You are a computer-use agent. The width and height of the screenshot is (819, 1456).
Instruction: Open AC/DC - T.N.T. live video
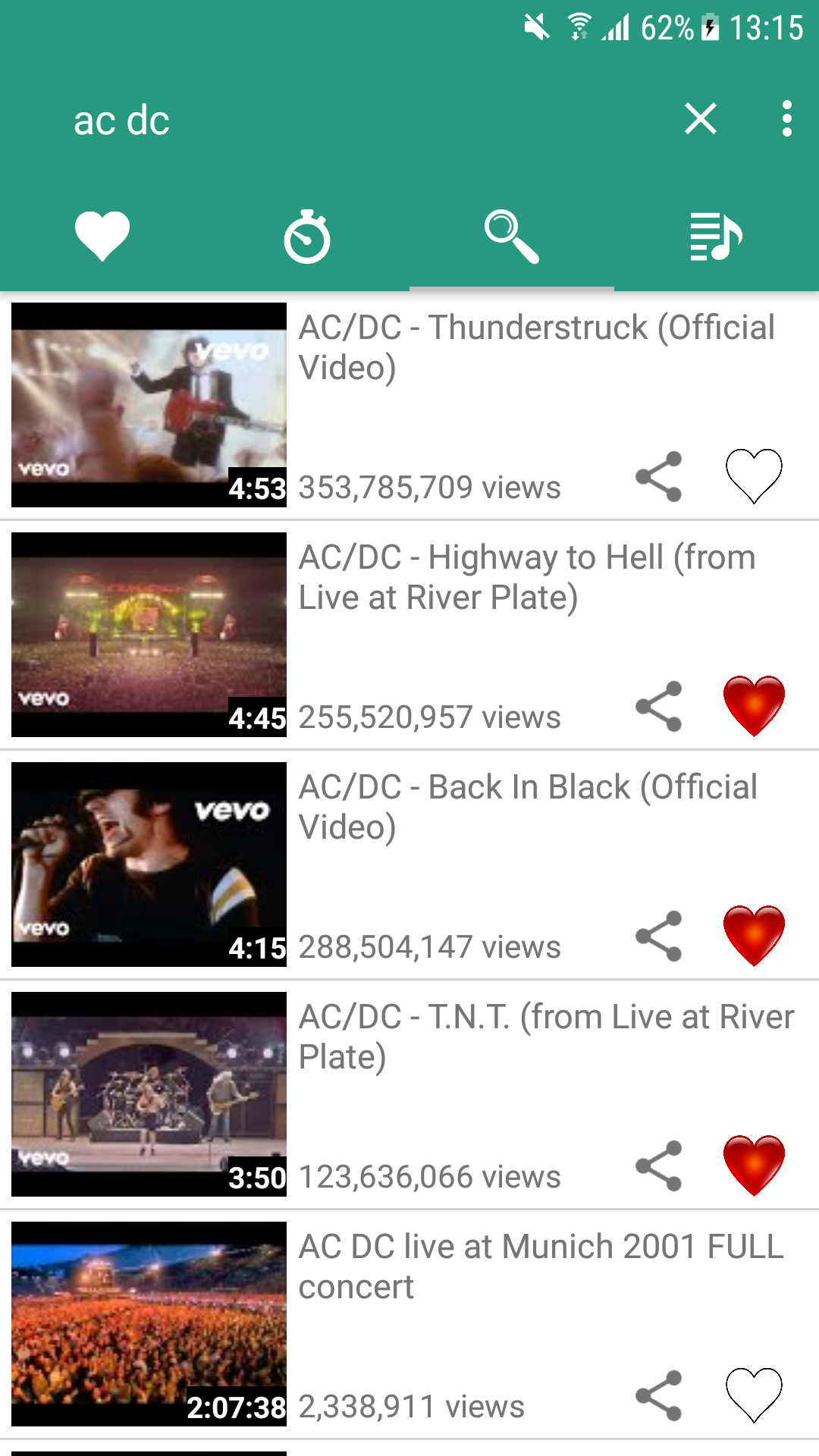149,1094
